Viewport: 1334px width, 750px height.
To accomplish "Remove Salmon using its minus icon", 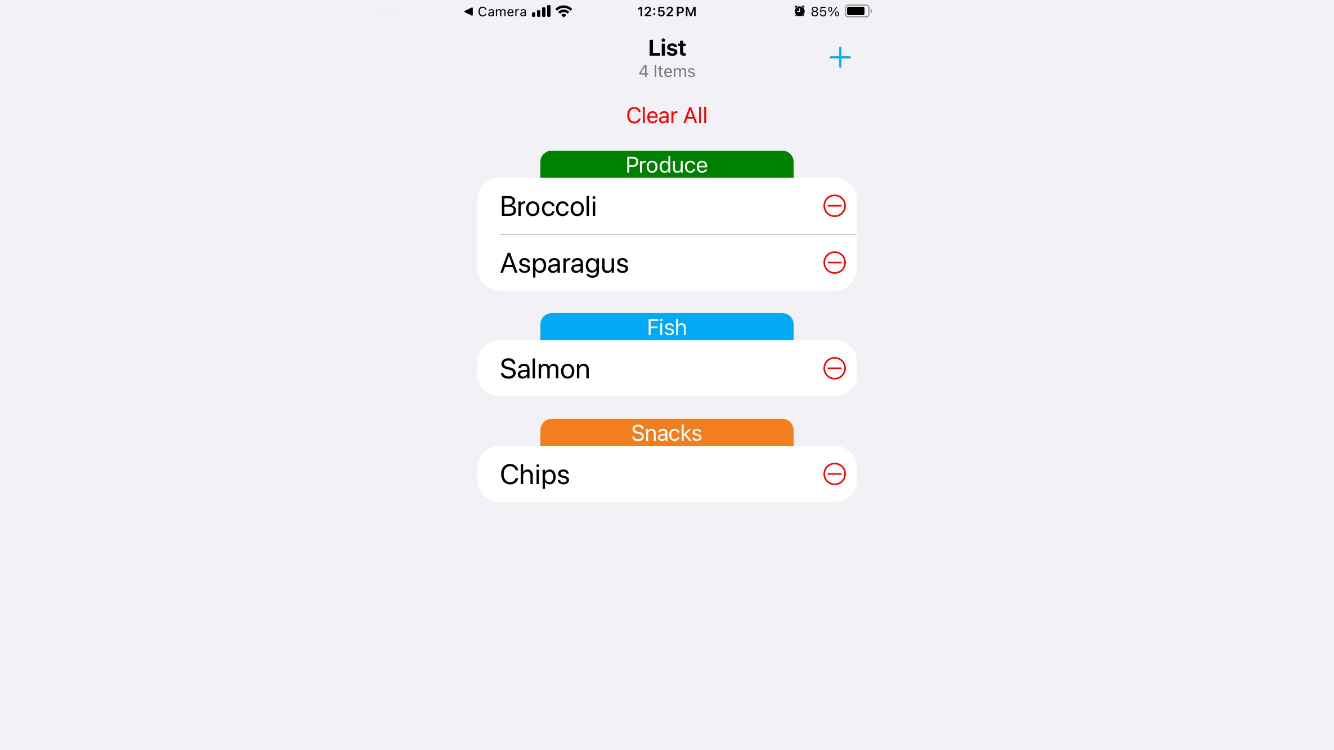I will [834, 369].
